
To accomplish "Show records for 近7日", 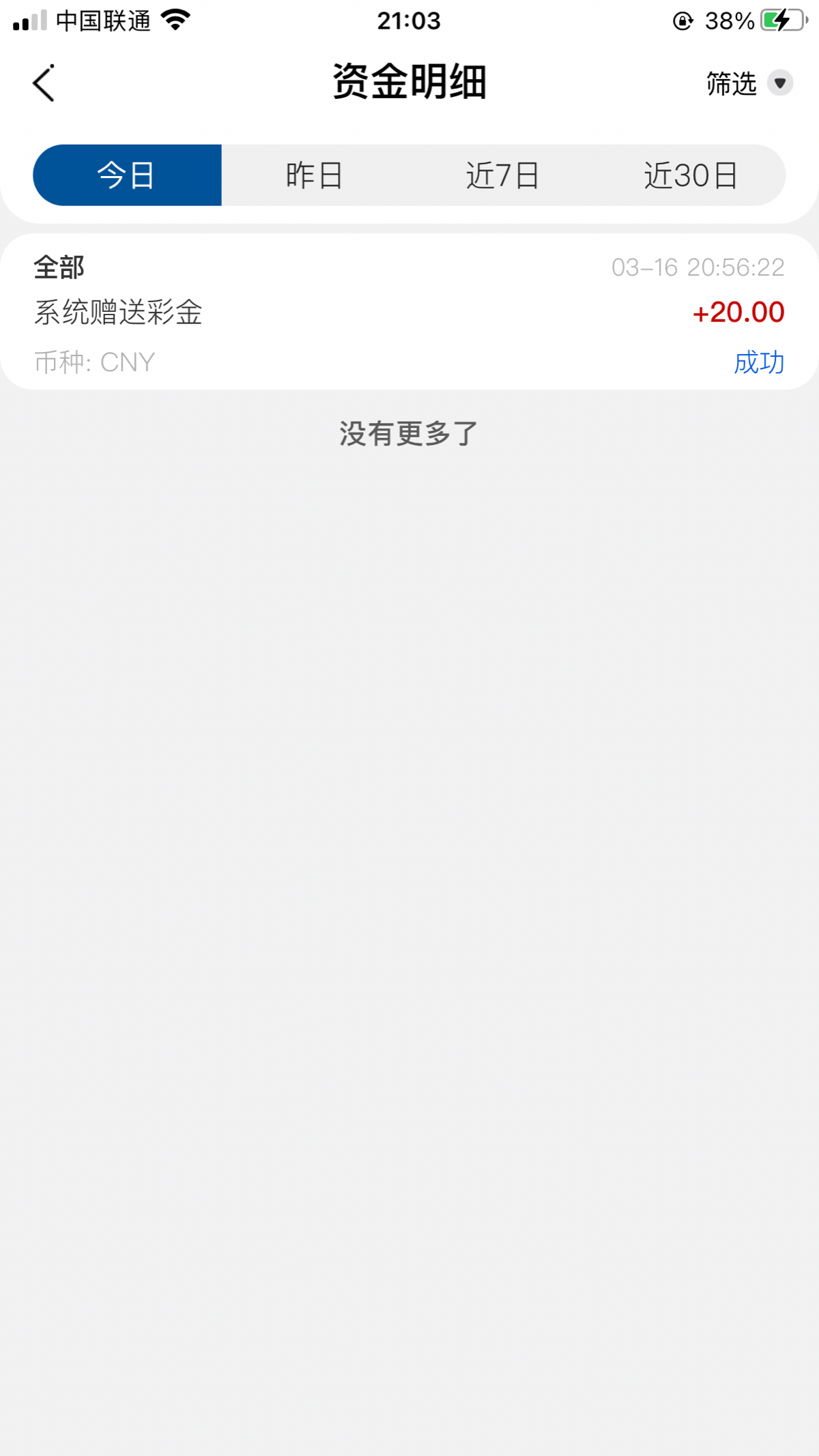I will 503,175.
